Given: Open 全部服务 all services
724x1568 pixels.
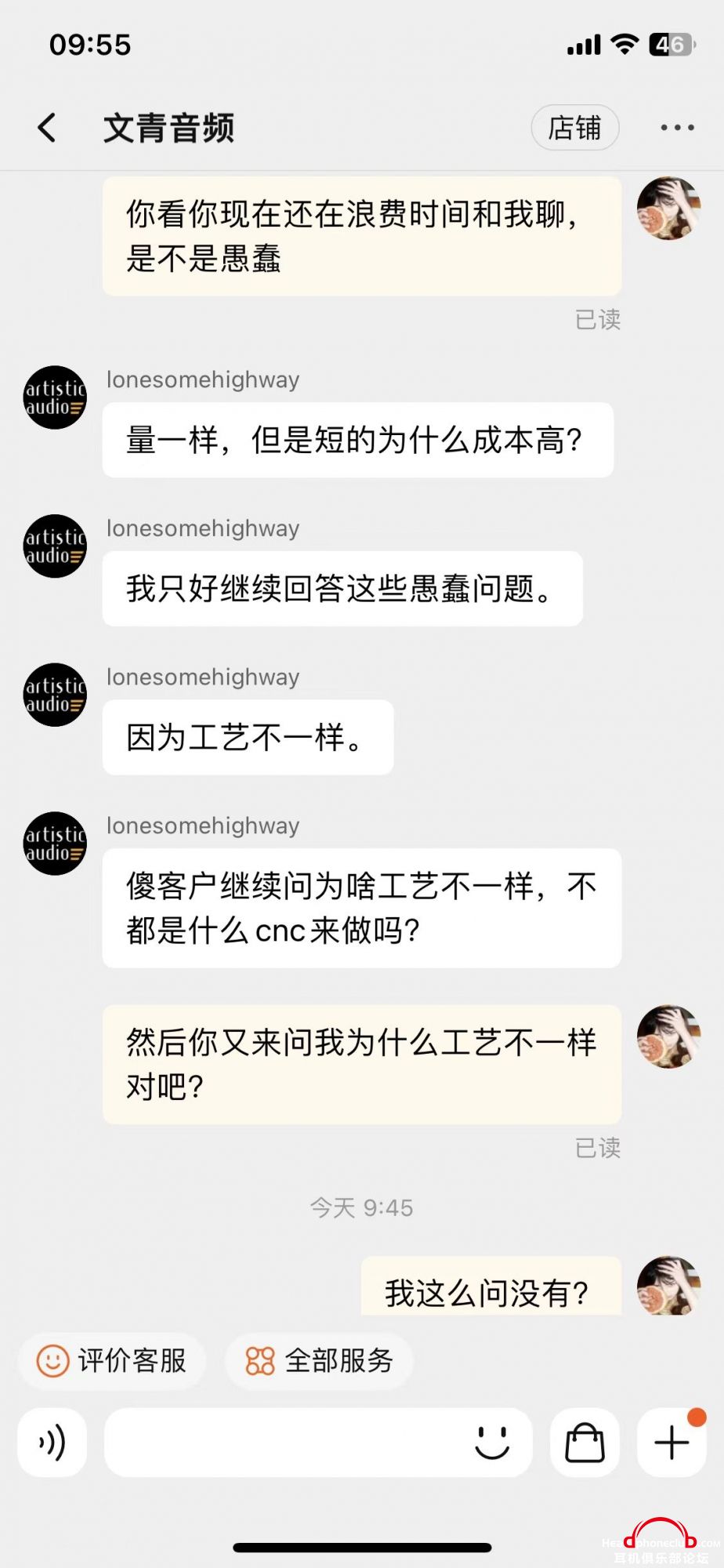Looking at the screenshot, I should [x=319, y=1361].
